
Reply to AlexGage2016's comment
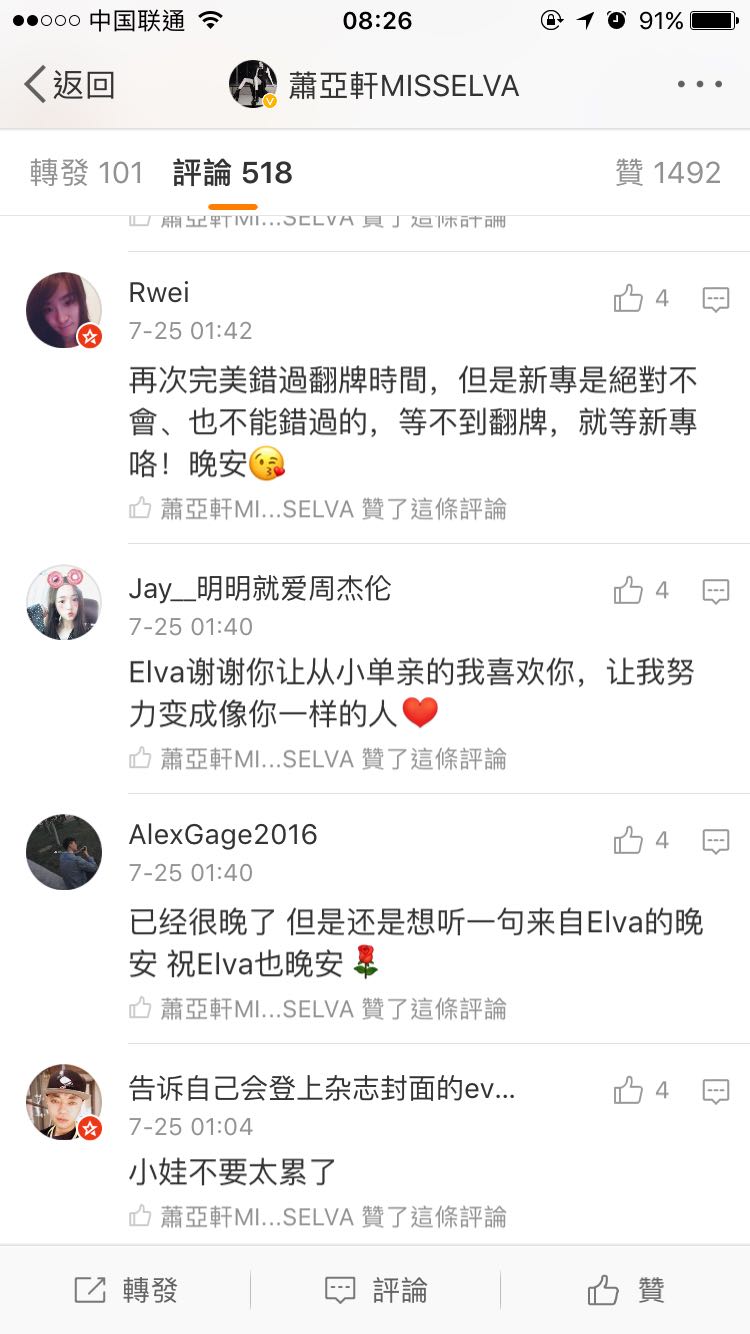(x=715, y=841)
